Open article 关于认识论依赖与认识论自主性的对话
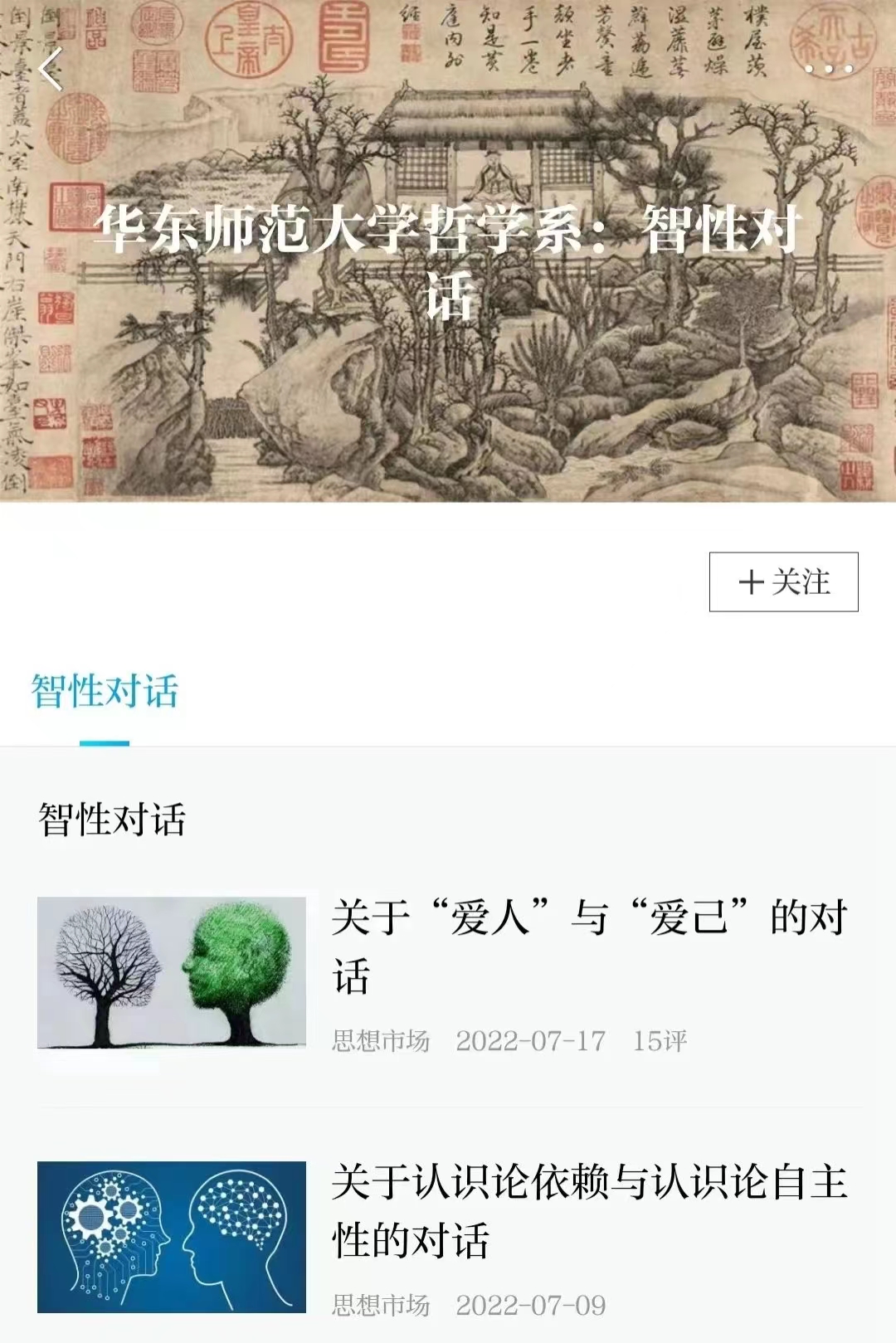Image resolution: width=896 pixels, height=1343 pixels. [x=589, y=1210]
